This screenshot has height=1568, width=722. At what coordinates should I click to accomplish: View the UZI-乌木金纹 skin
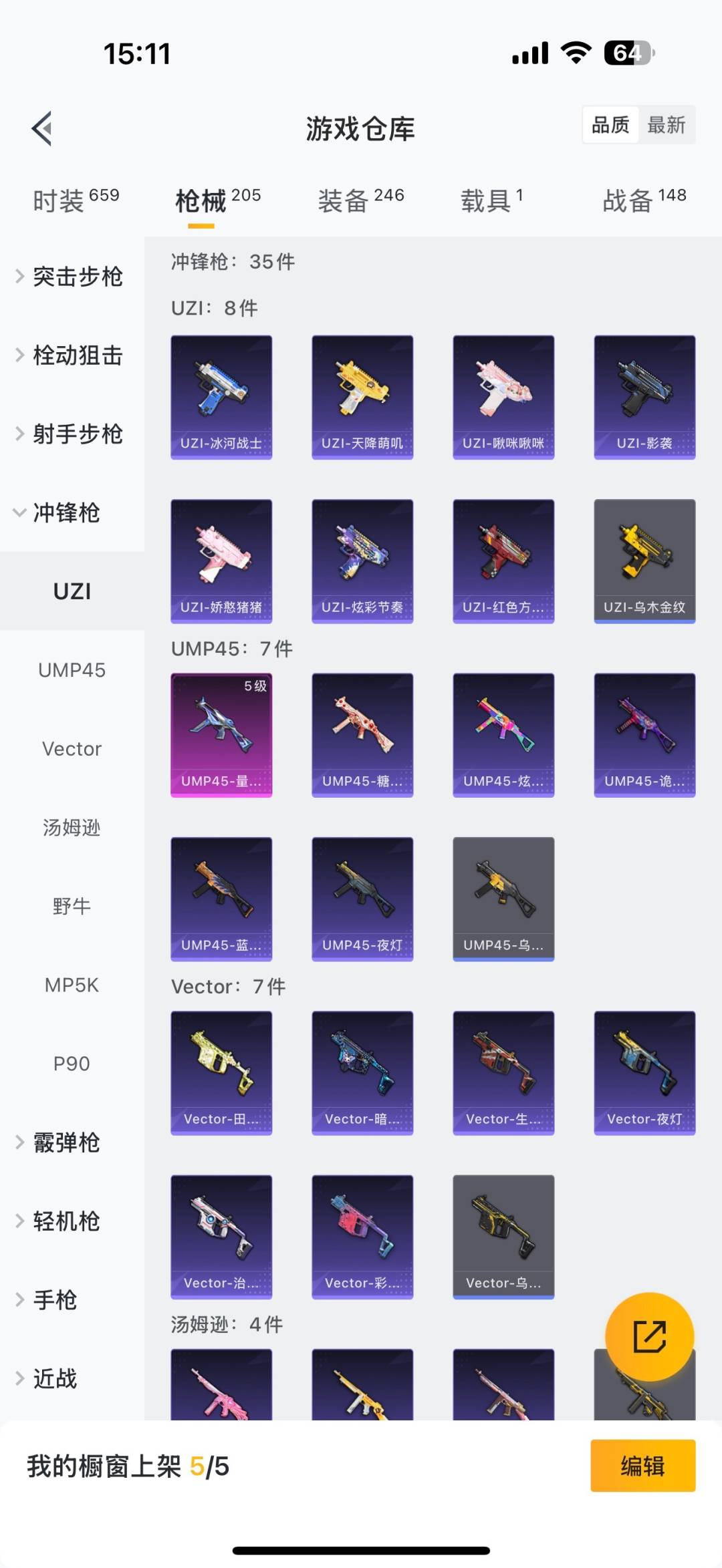644,561
